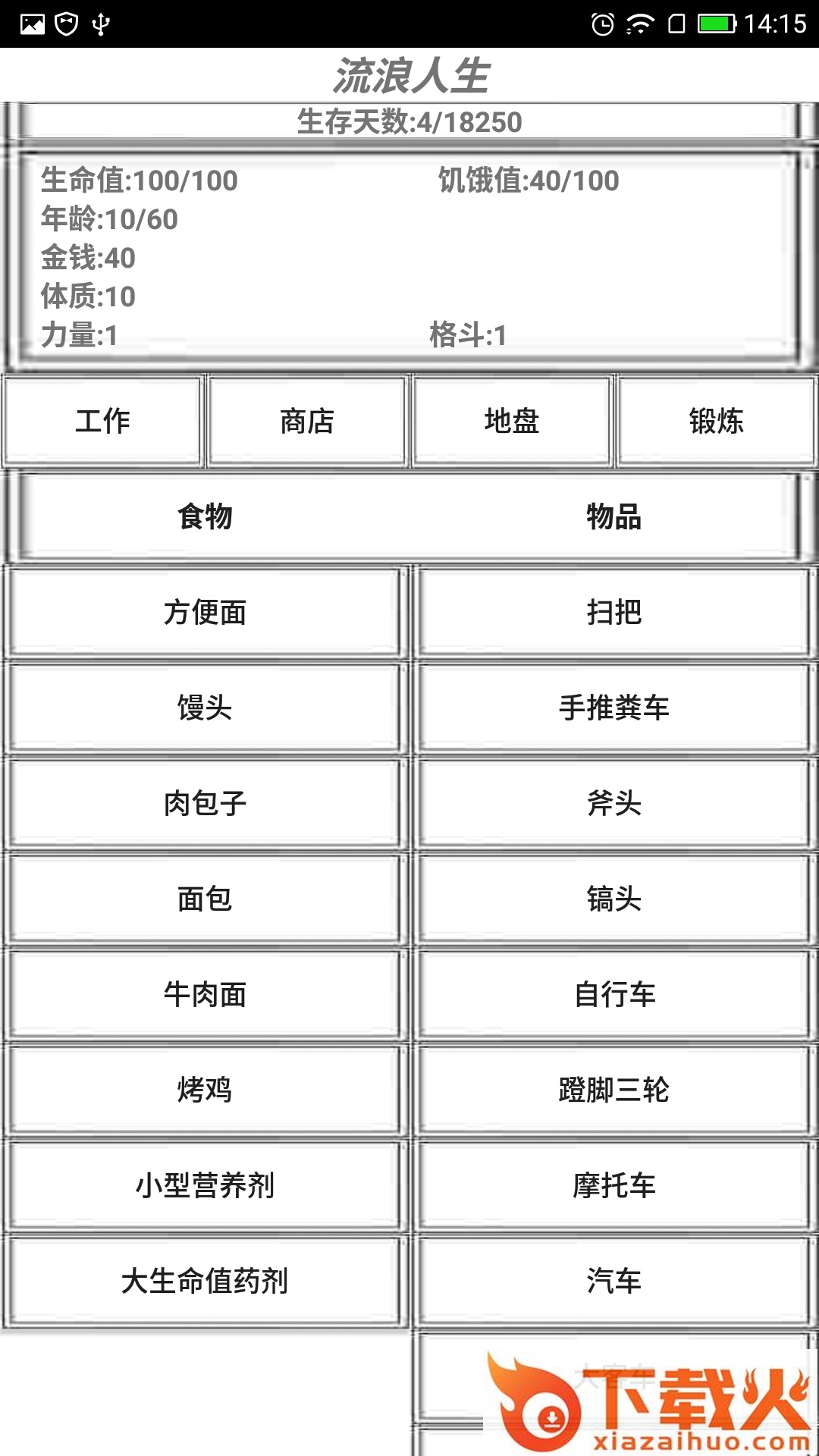Viewport: 819px width, 1456px height.
Task: Buy 方便面 from the food list
Action: pos(205,612)
